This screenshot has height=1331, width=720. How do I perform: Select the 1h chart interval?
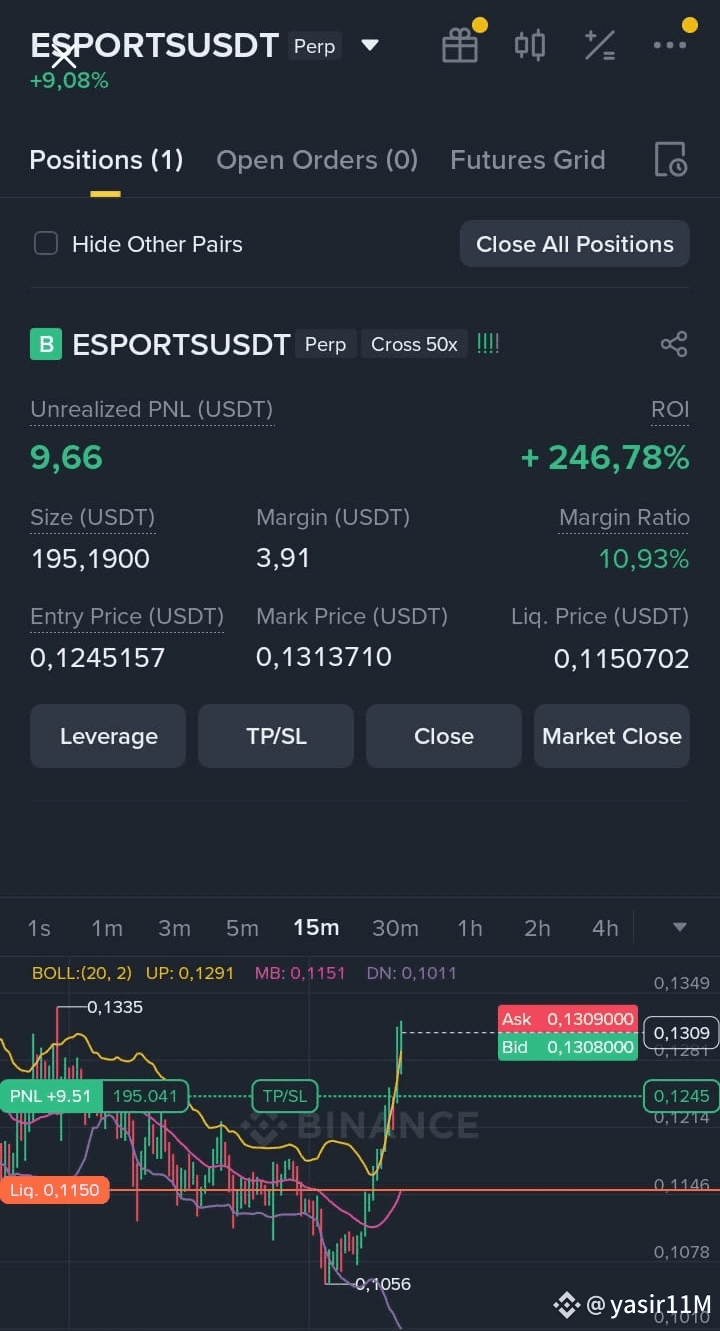click(x=470, y=928)
